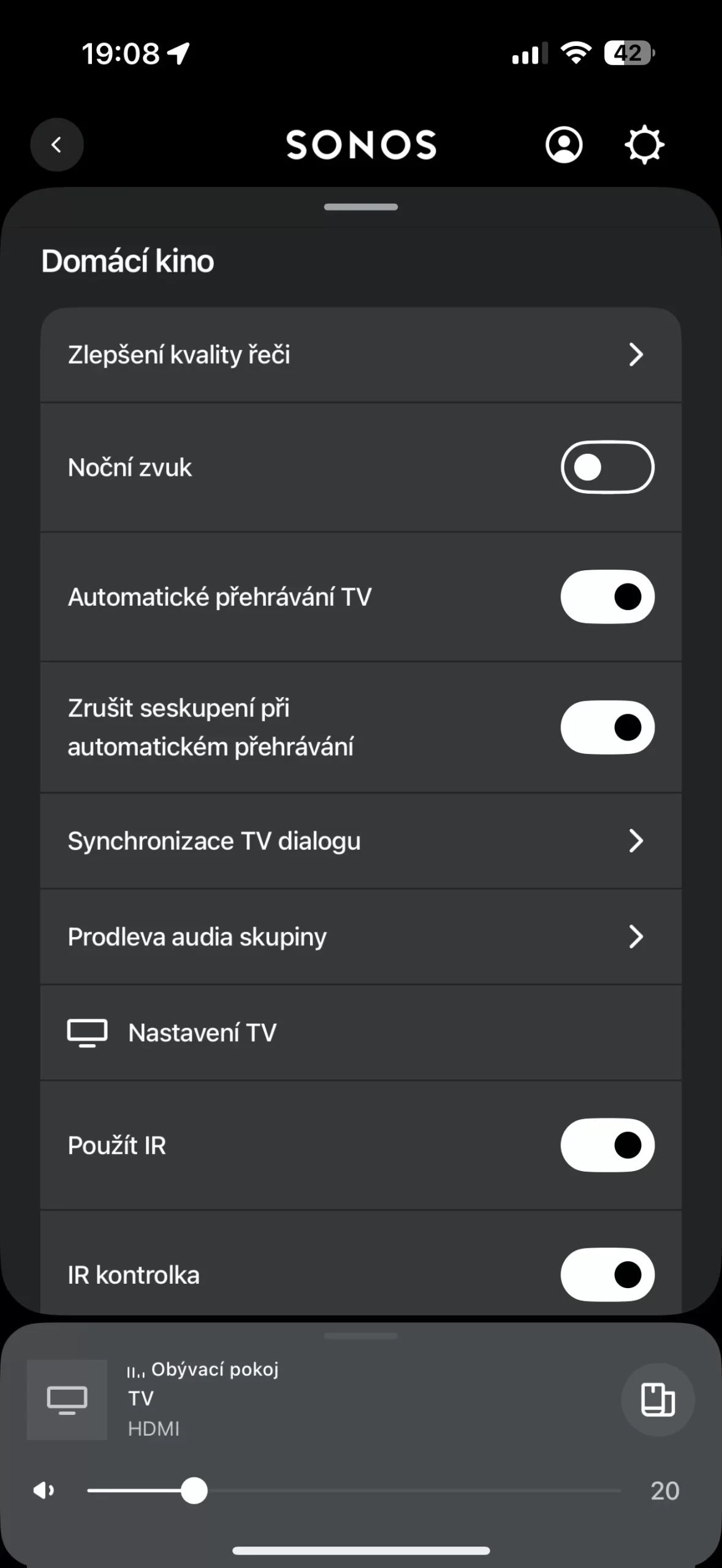Viewport: 722px width, 1568px height.
Task: Open Zlepšení kvality řeči settings
Action: [360, 355]
